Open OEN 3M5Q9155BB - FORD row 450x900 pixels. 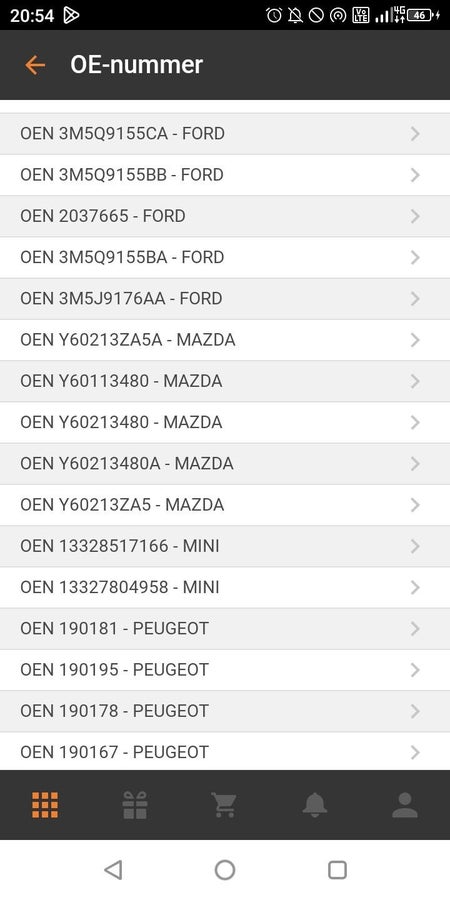point(225,175)
